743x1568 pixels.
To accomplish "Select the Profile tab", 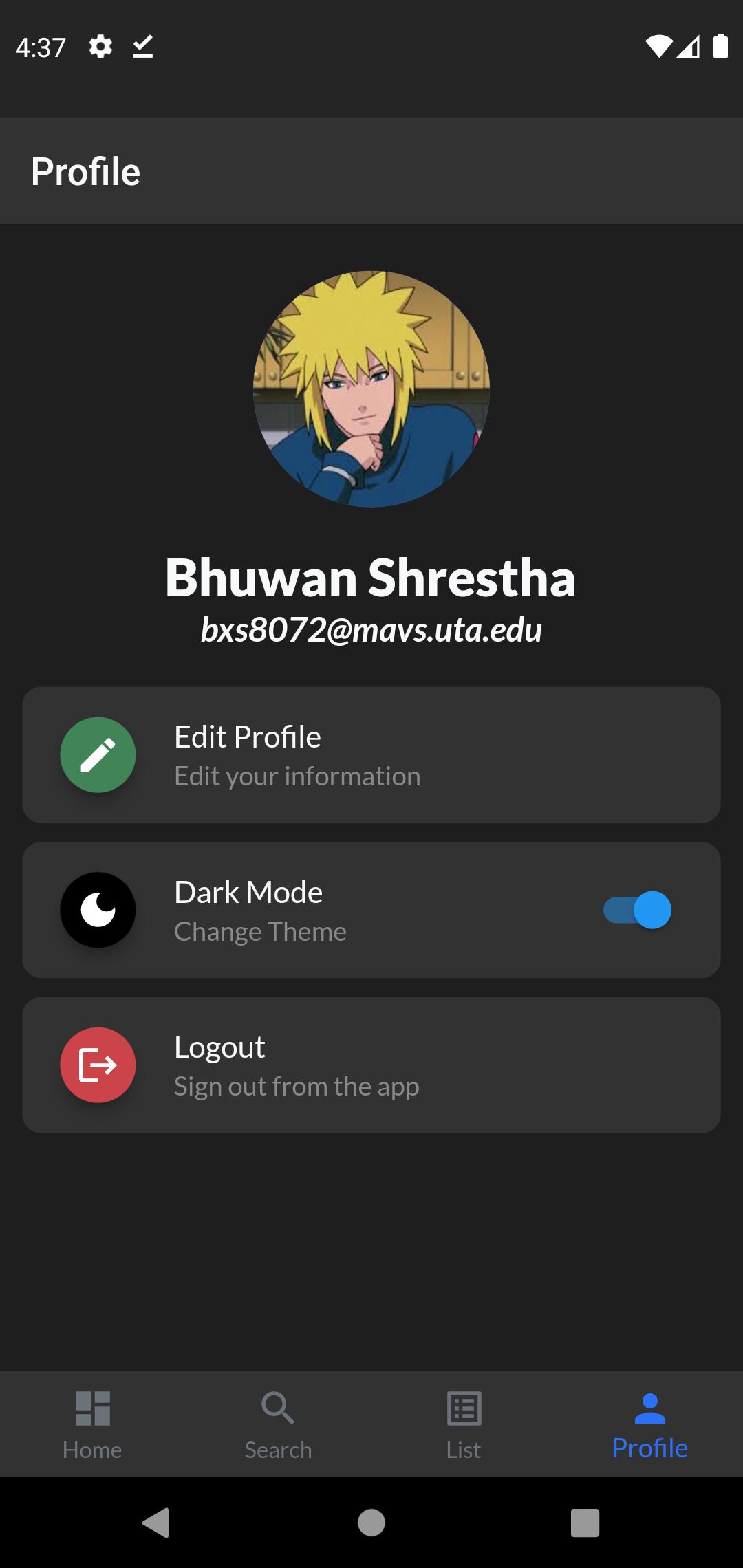I will point(649,1425).
